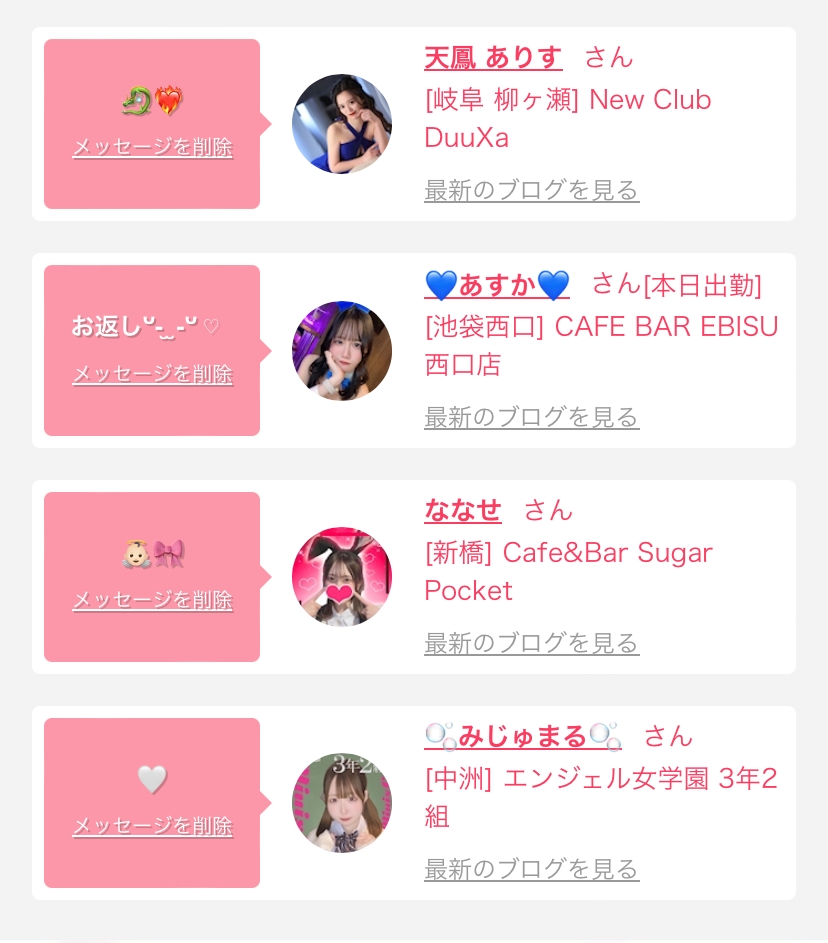Open あすか's profile name link
Screen dimensions: 828x943
[x=497, y=285]
